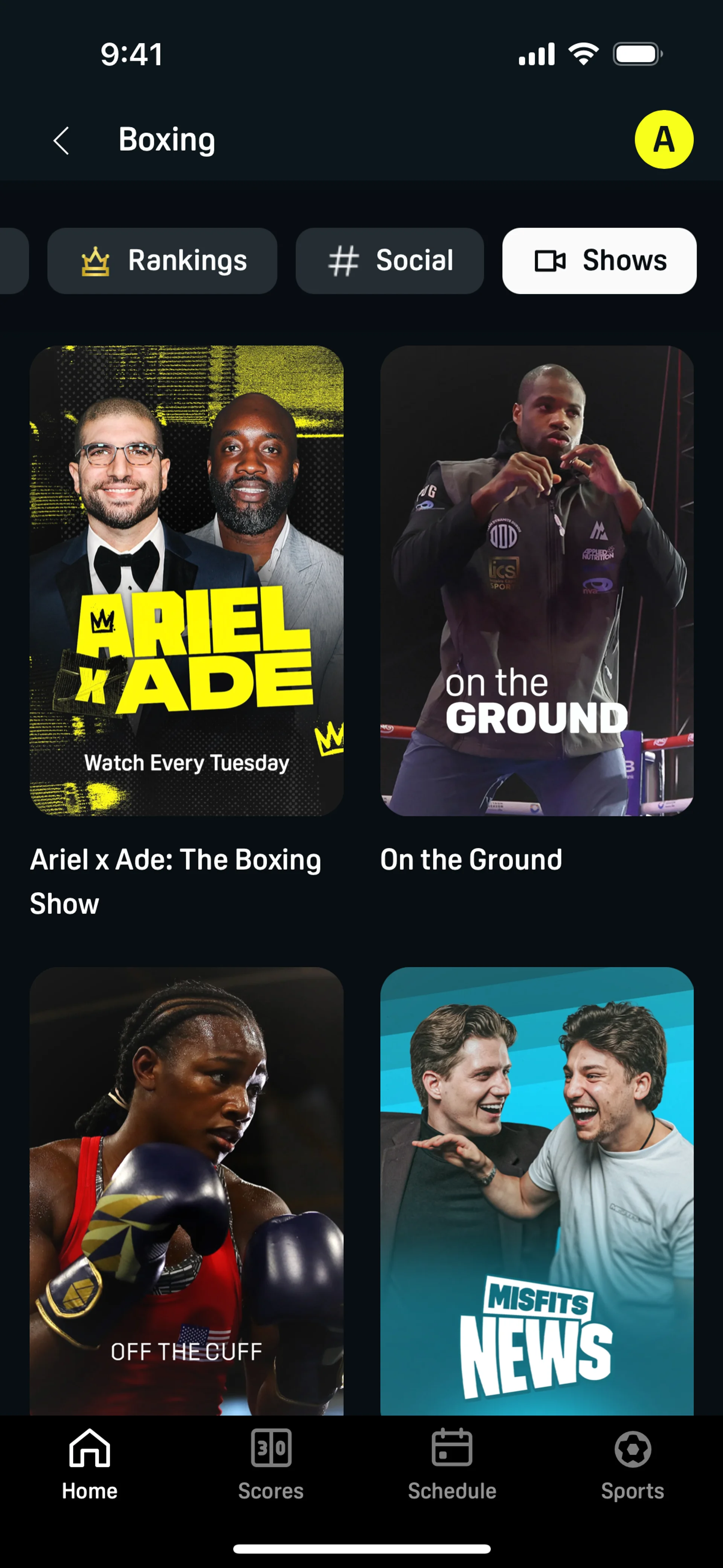This screenshot has height=1568, width=723.
Task: Select the Shows tab
Action: (599, 261)
